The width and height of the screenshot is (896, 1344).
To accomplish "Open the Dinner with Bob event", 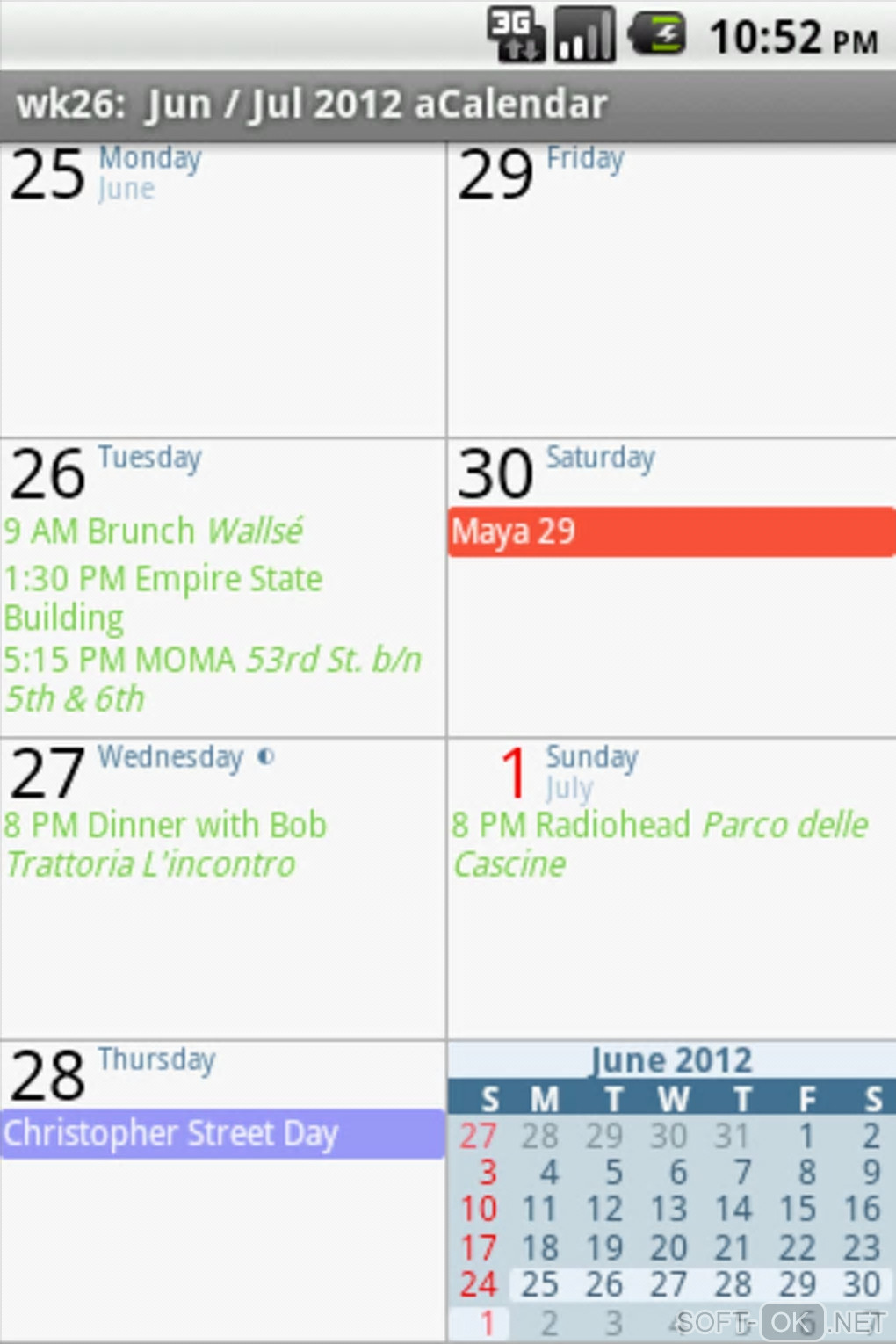I will point(167,843).
